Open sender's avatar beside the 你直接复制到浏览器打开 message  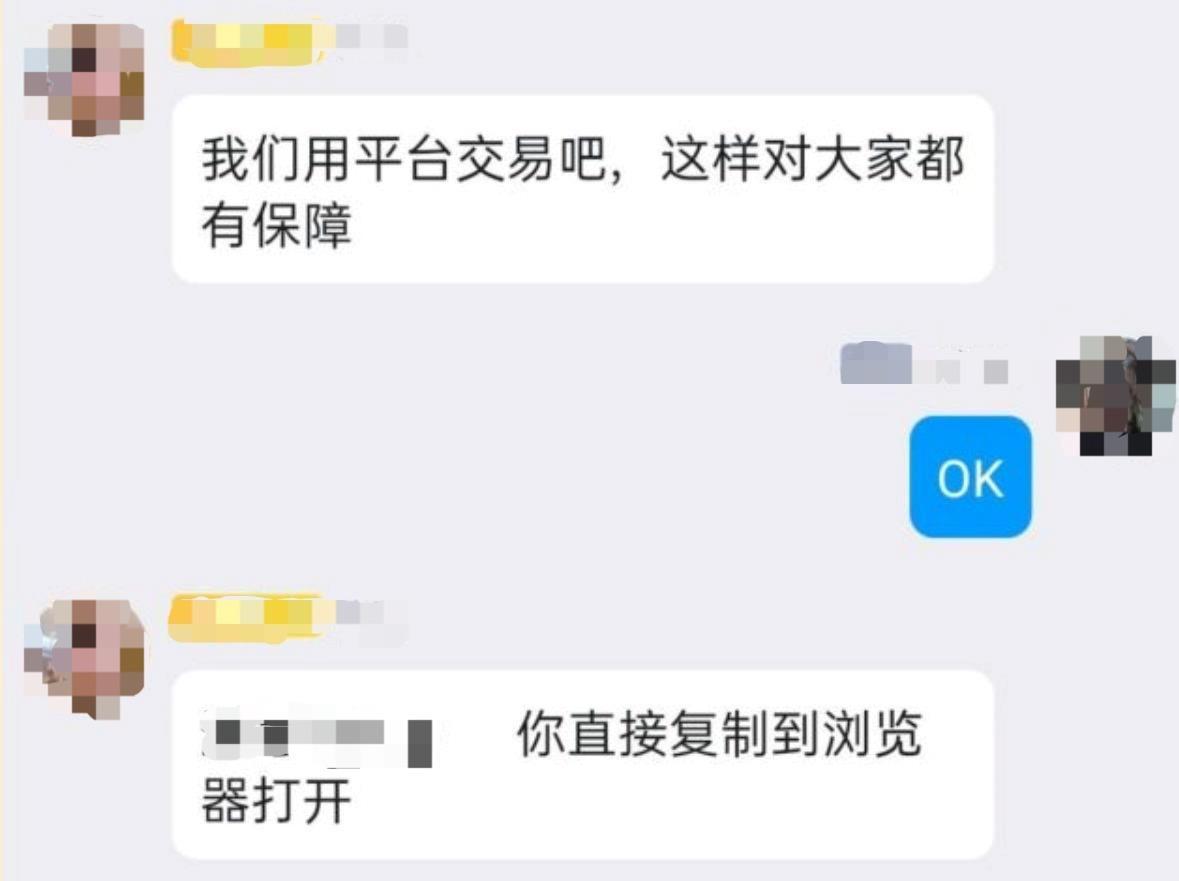pyautogui.click(x=84, y=658)
